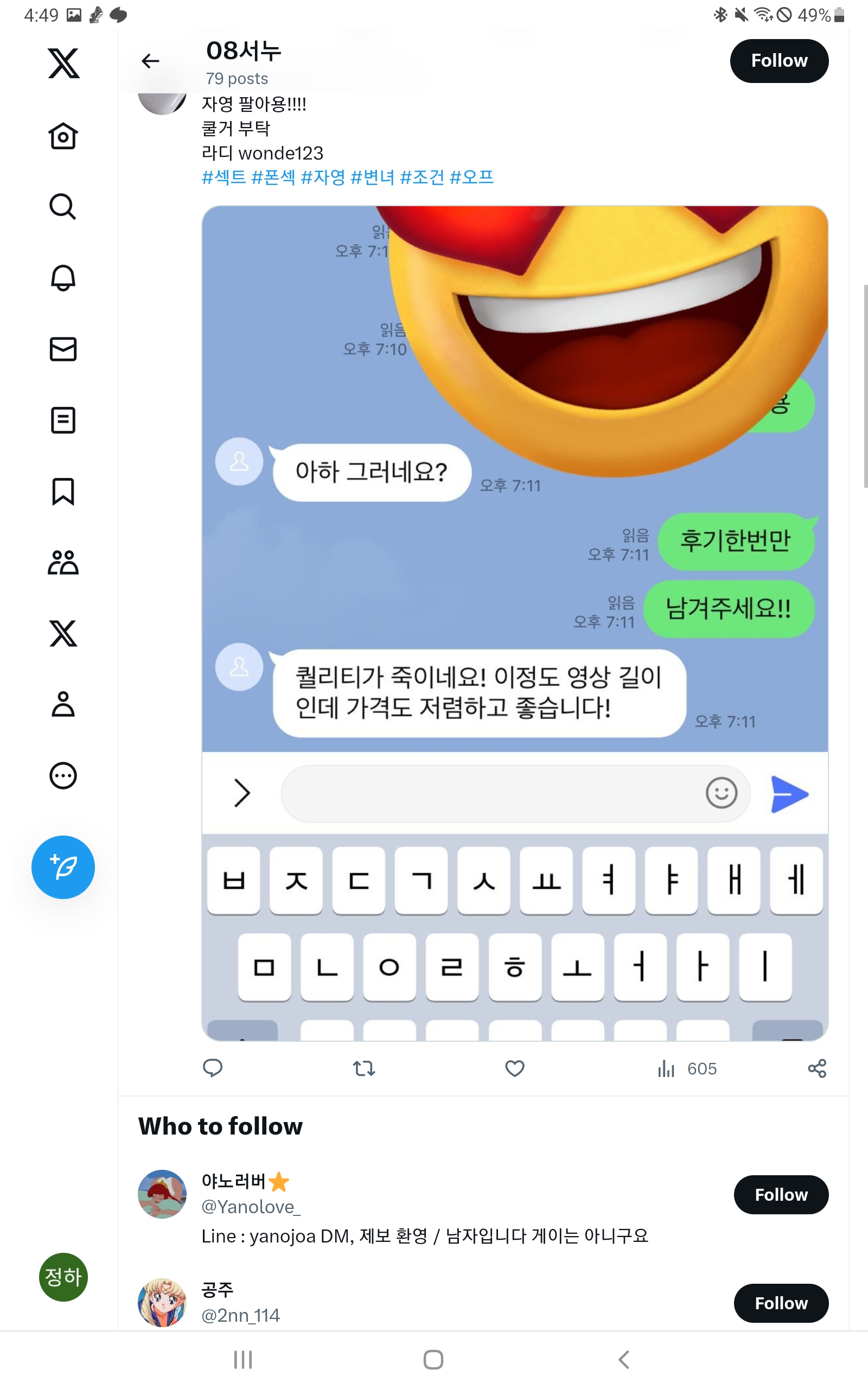Follow the 공주 @2nn_114 account

coord(780,1303)
